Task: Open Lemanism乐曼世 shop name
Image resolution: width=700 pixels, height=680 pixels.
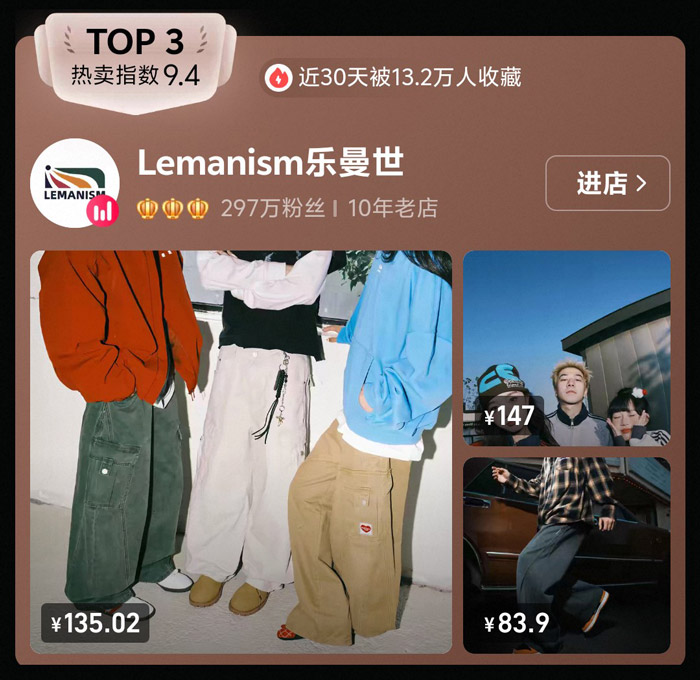Action: click(x=270, y=162)
